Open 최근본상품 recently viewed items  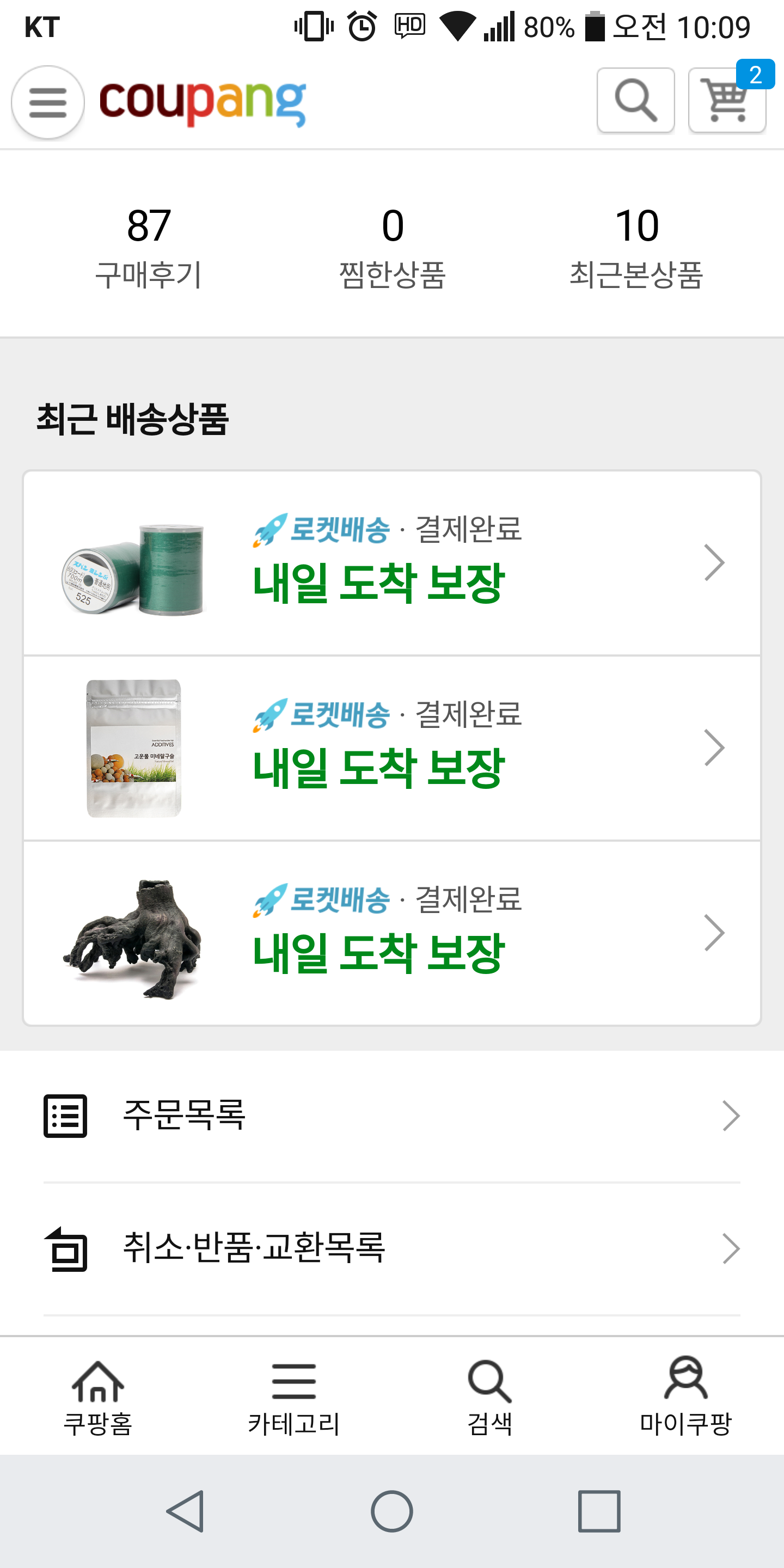pos(636,247)
